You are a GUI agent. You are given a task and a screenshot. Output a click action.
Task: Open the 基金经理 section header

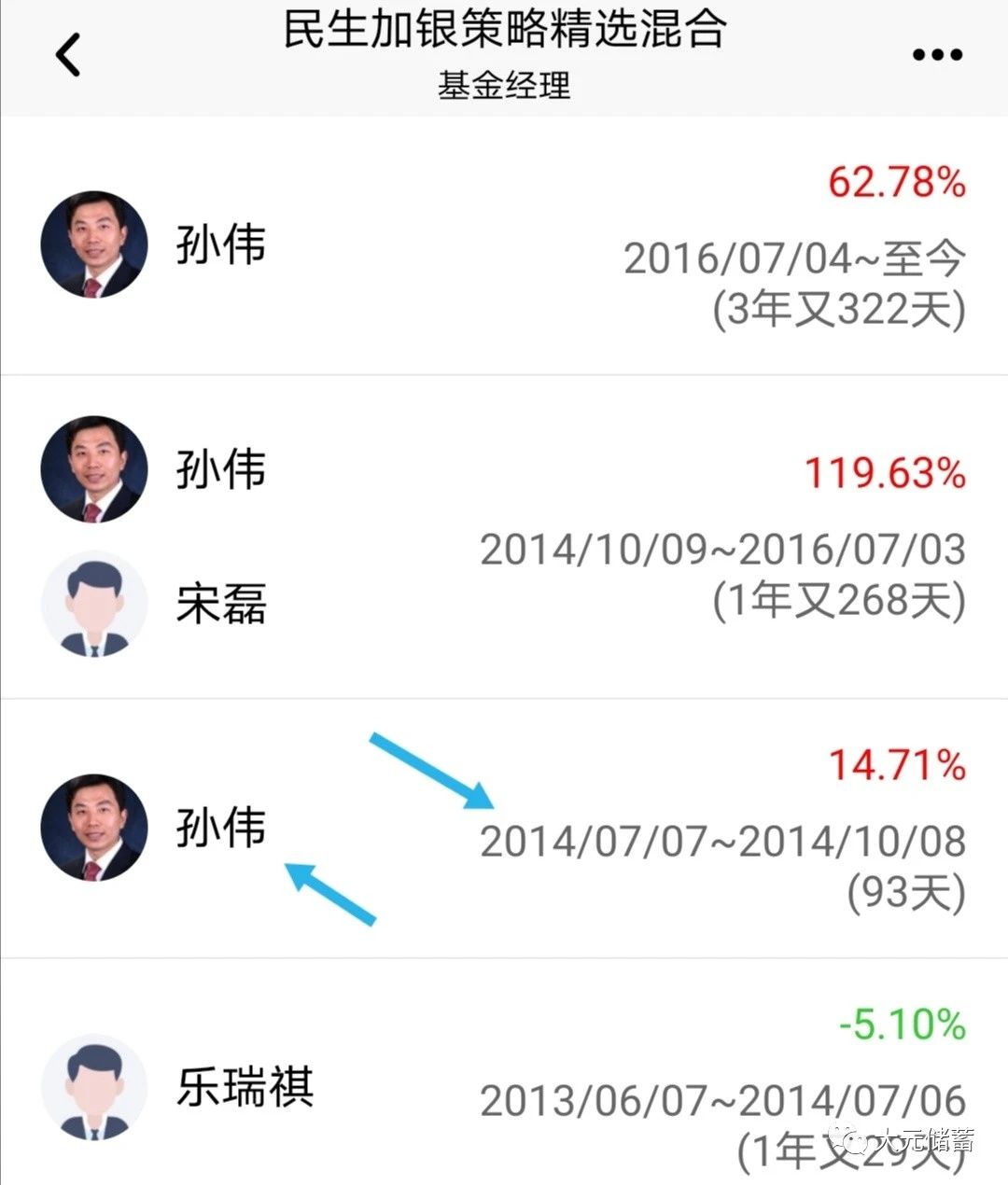point(504,86)
